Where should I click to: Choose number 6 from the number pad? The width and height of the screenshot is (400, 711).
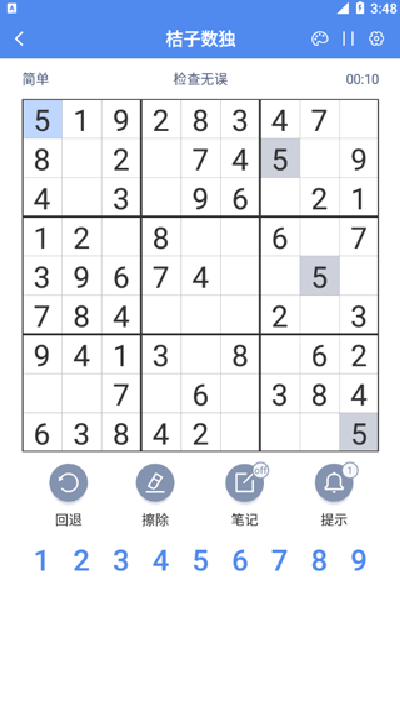pyautogui.click(x=240, y=561)
